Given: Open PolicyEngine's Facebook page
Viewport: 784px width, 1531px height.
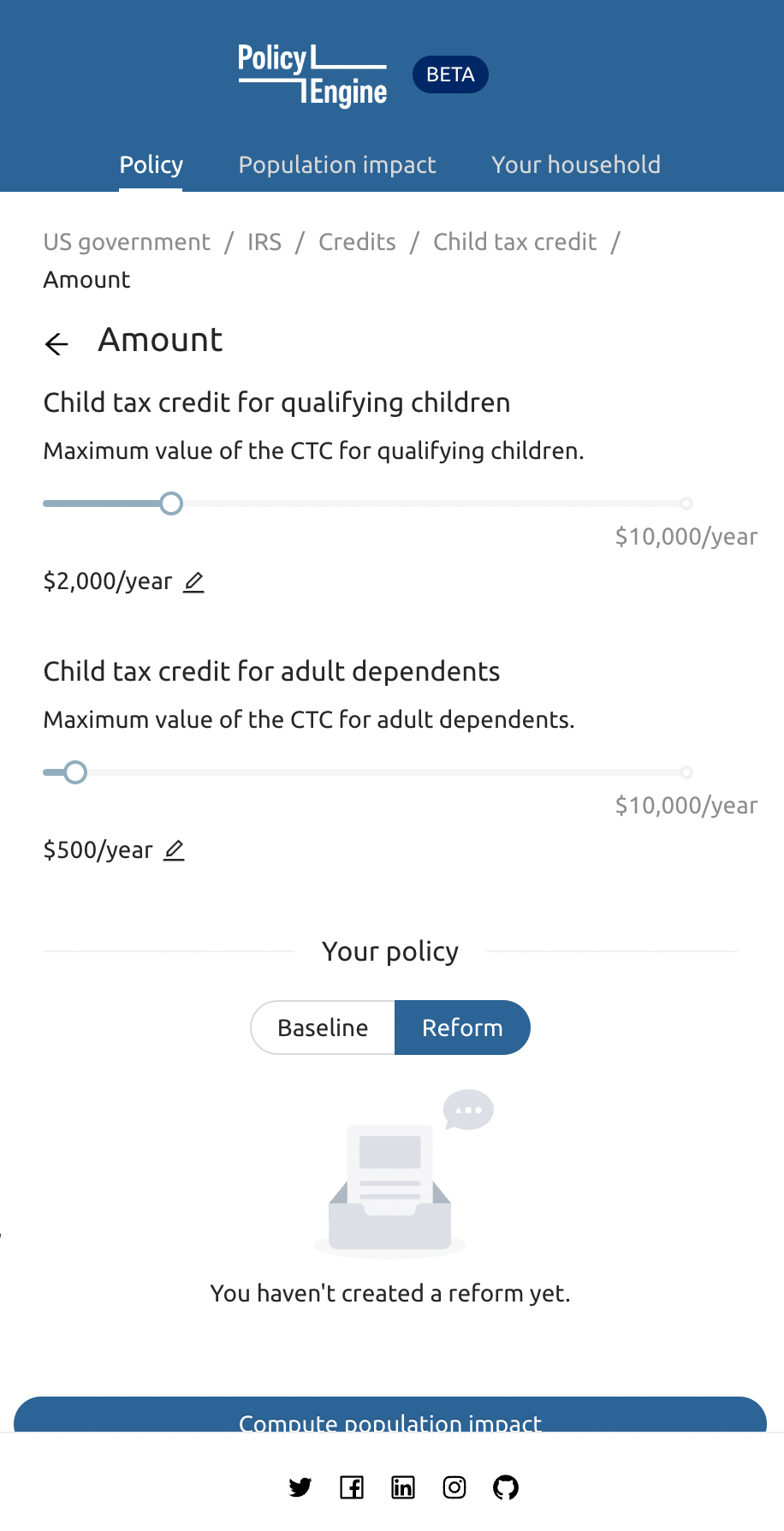Looking at the screenshot, I should point(352,1487).
